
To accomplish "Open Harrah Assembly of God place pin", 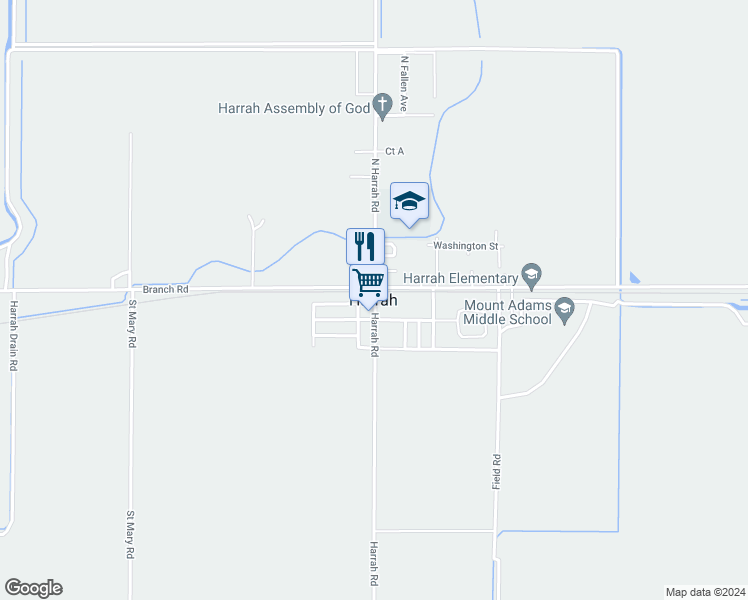I will [382, 104].
